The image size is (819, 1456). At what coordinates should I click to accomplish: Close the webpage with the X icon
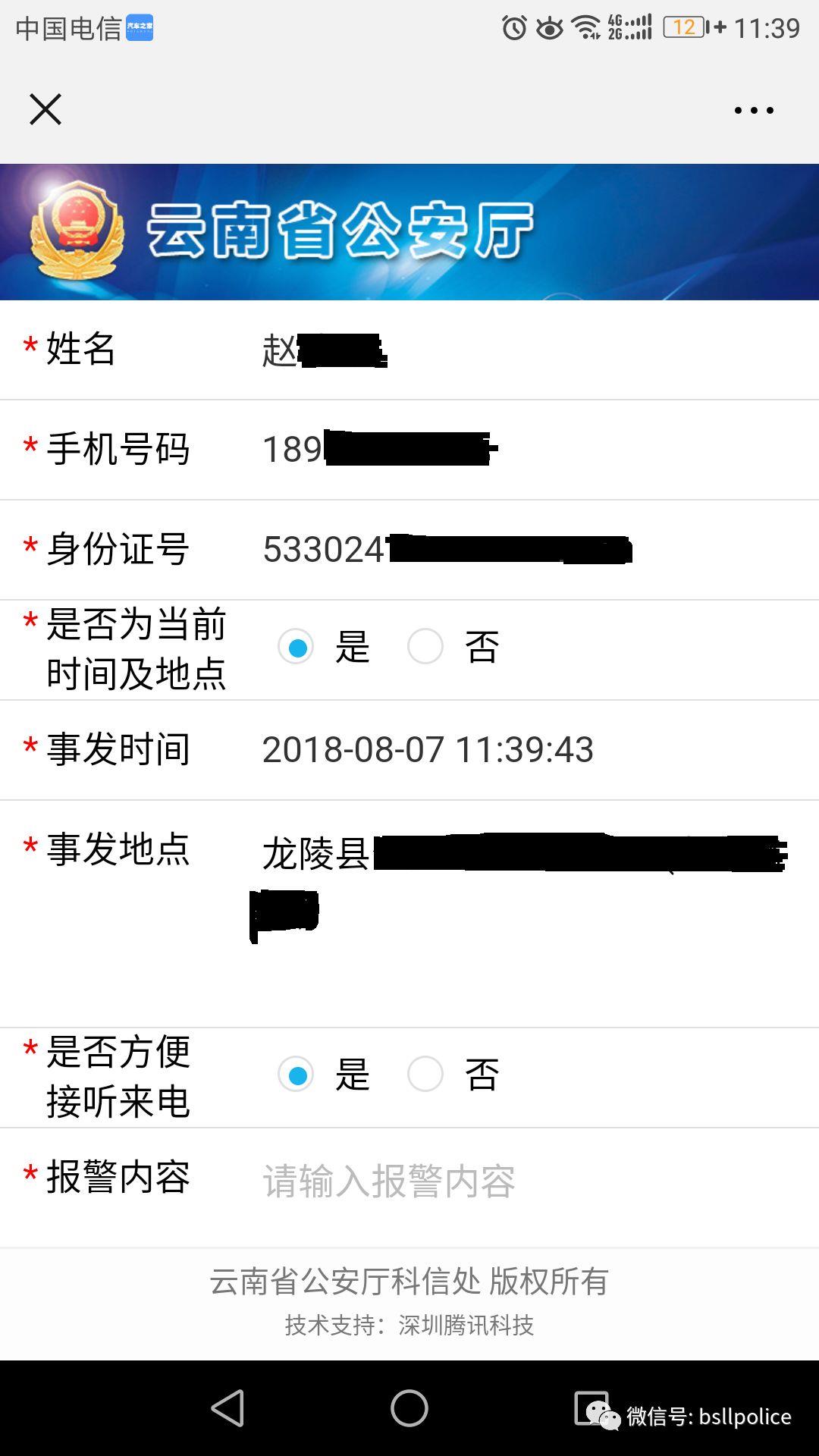click(45, 110)
